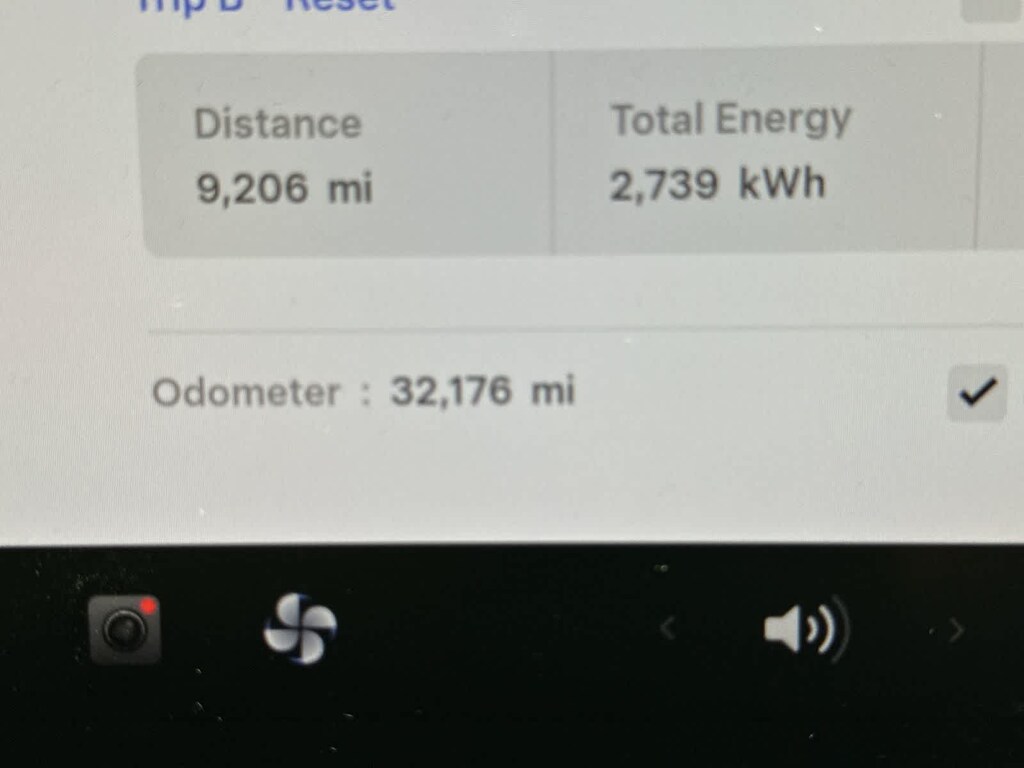Lower volume with the left chevron
1024x768 pixels.
tap(669, 629)
